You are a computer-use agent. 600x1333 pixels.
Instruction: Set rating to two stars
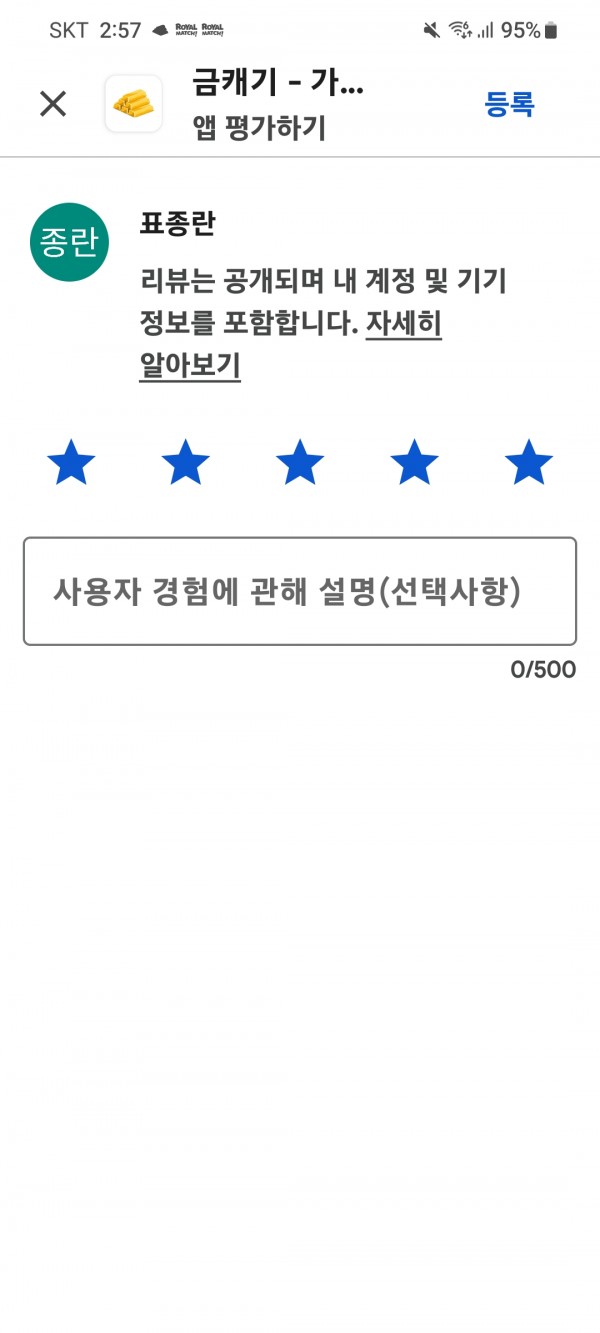[185, 464]
